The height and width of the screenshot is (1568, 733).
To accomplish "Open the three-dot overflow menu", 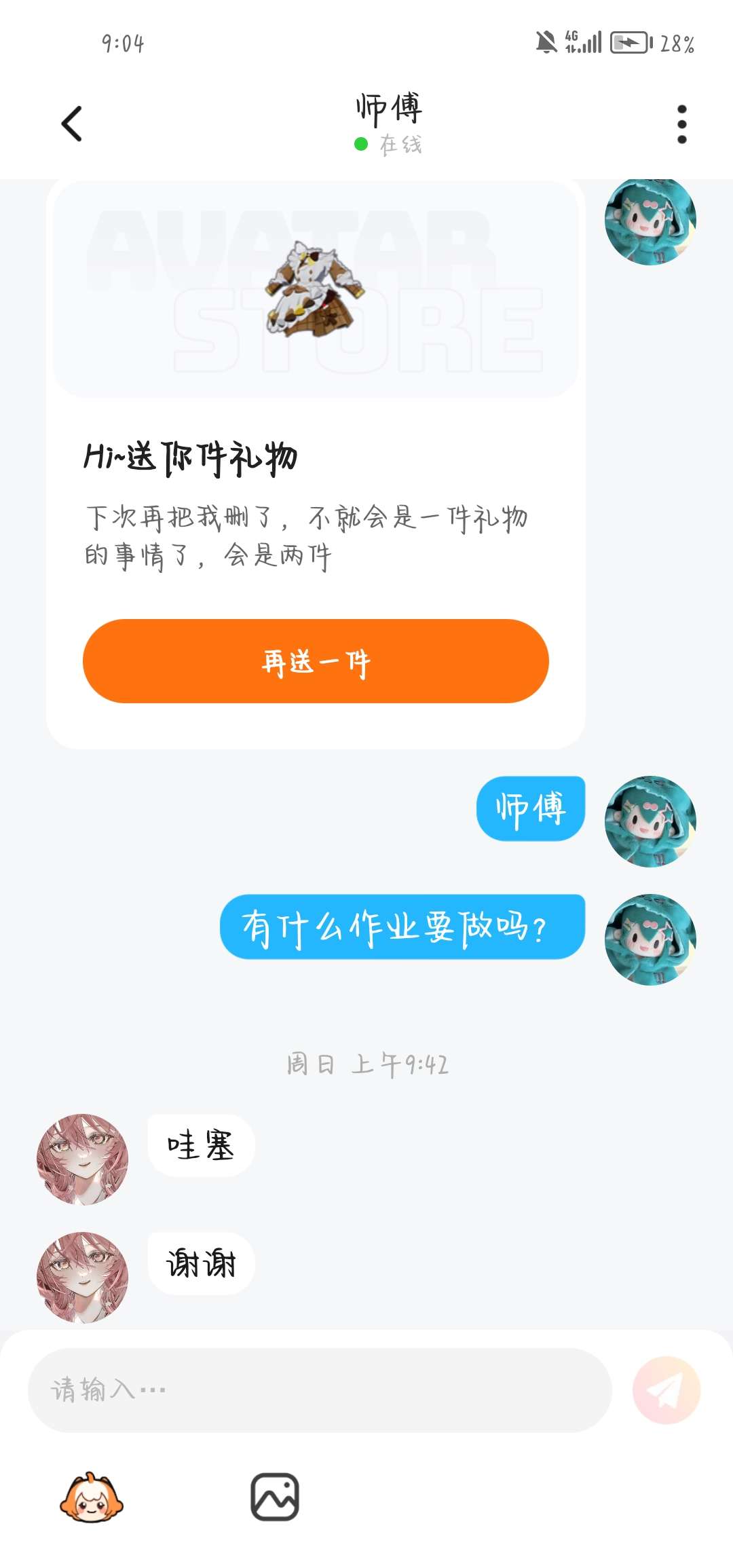I will pyautogui.click(x=681, y=124).
